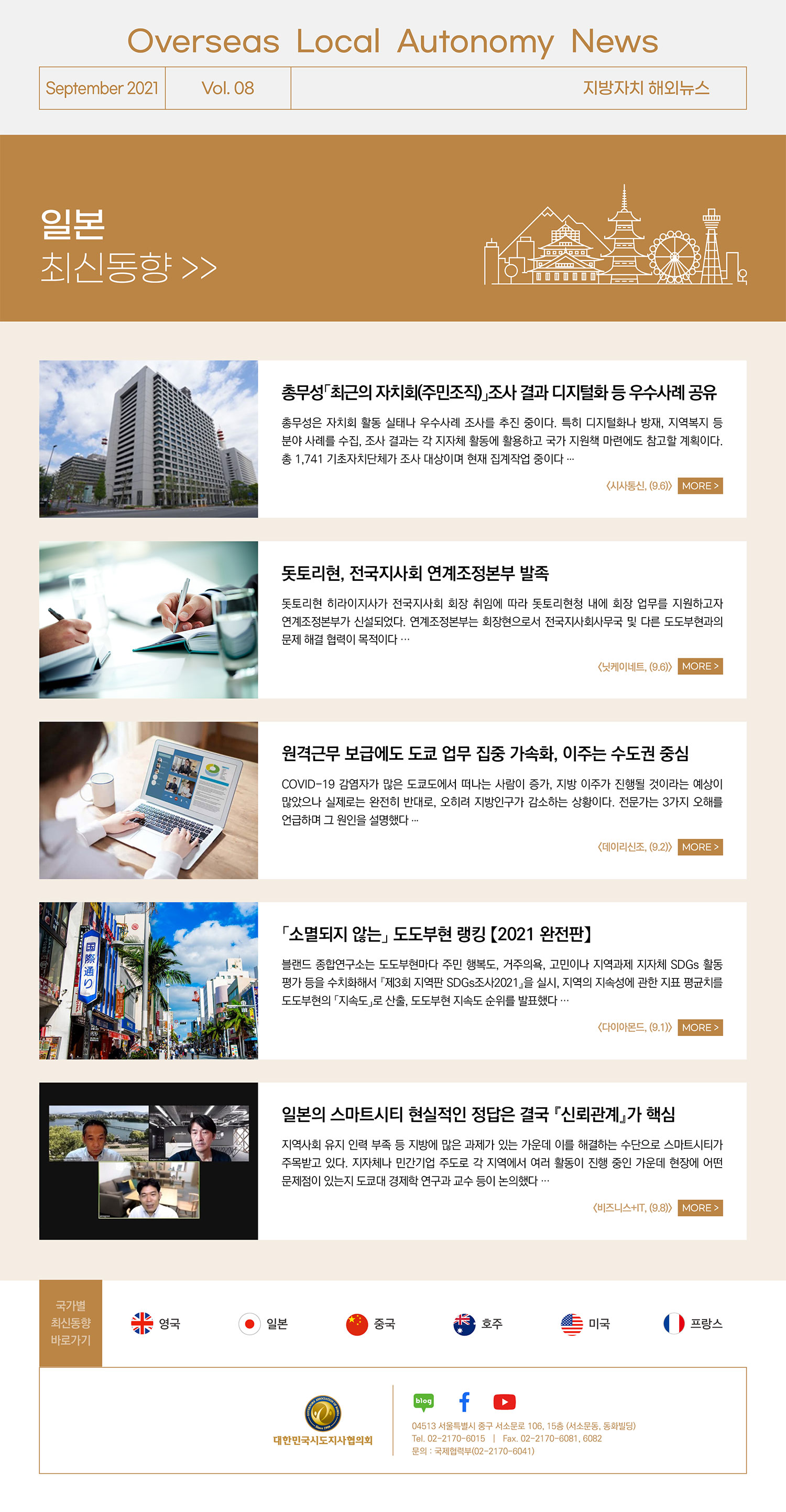The width and height of the screenshot is (786, 1512).
Task: Tap MORE on the 스마트시티 신뢰관계 article
Action: point(700,1207)
